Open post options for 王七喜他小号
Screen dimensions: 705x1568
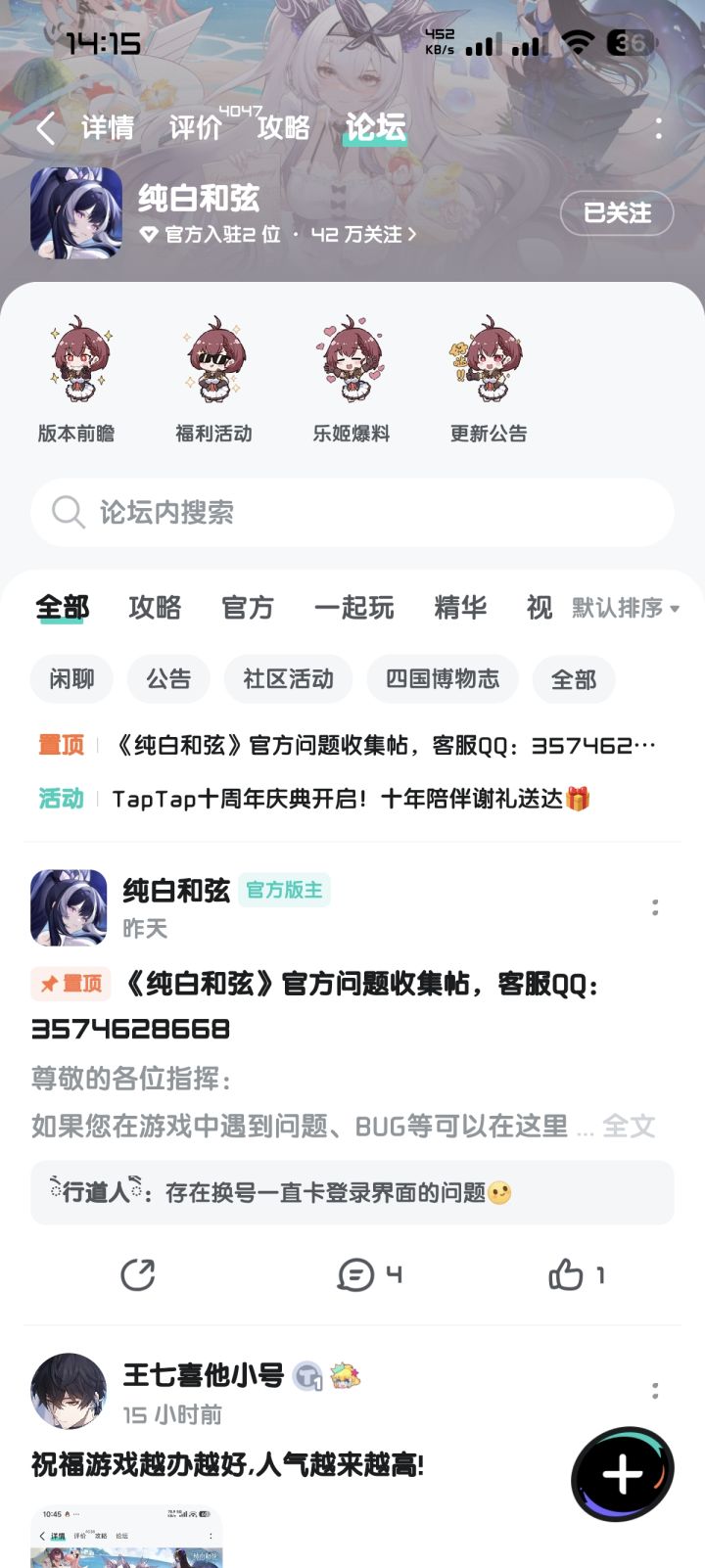655,1392
